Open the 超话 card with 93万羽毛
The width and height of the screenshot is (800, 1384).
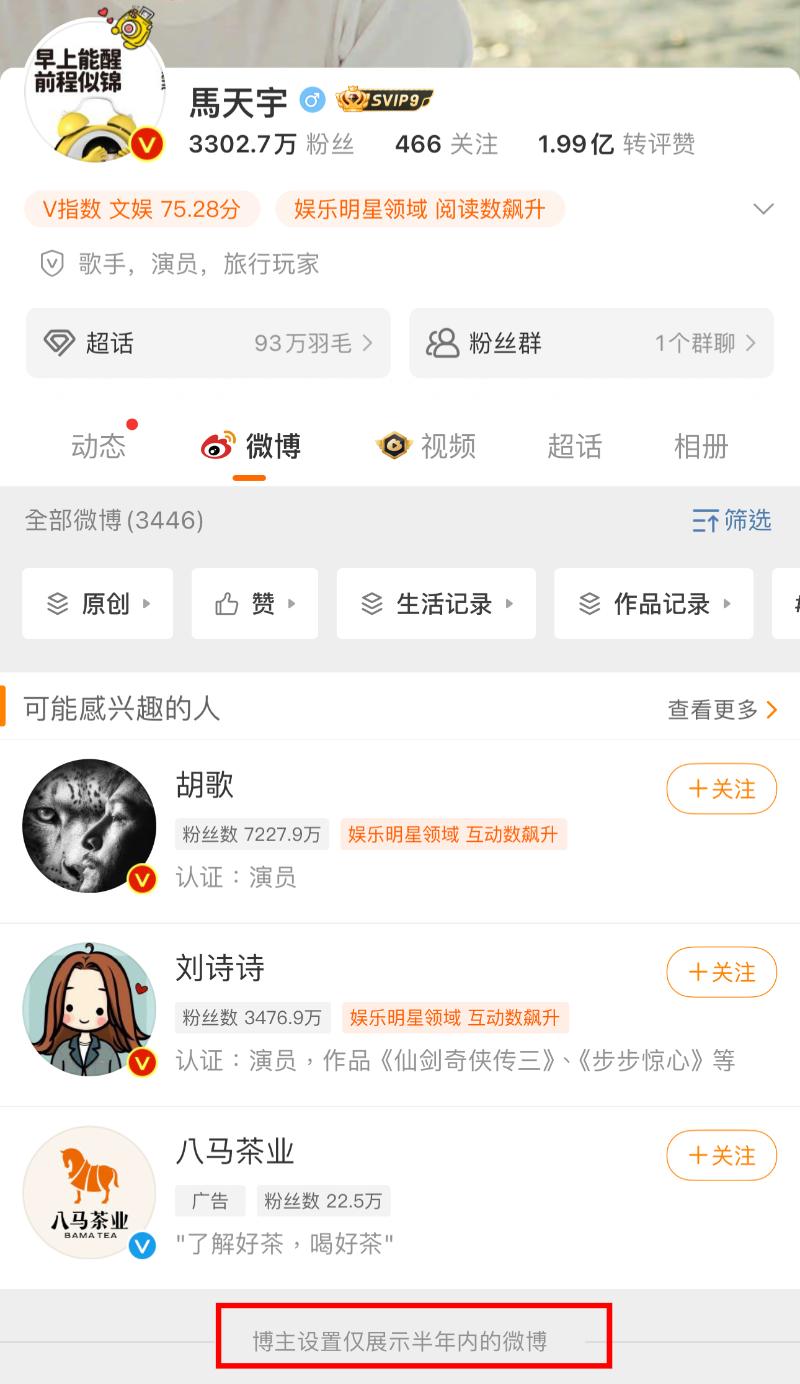208,343
